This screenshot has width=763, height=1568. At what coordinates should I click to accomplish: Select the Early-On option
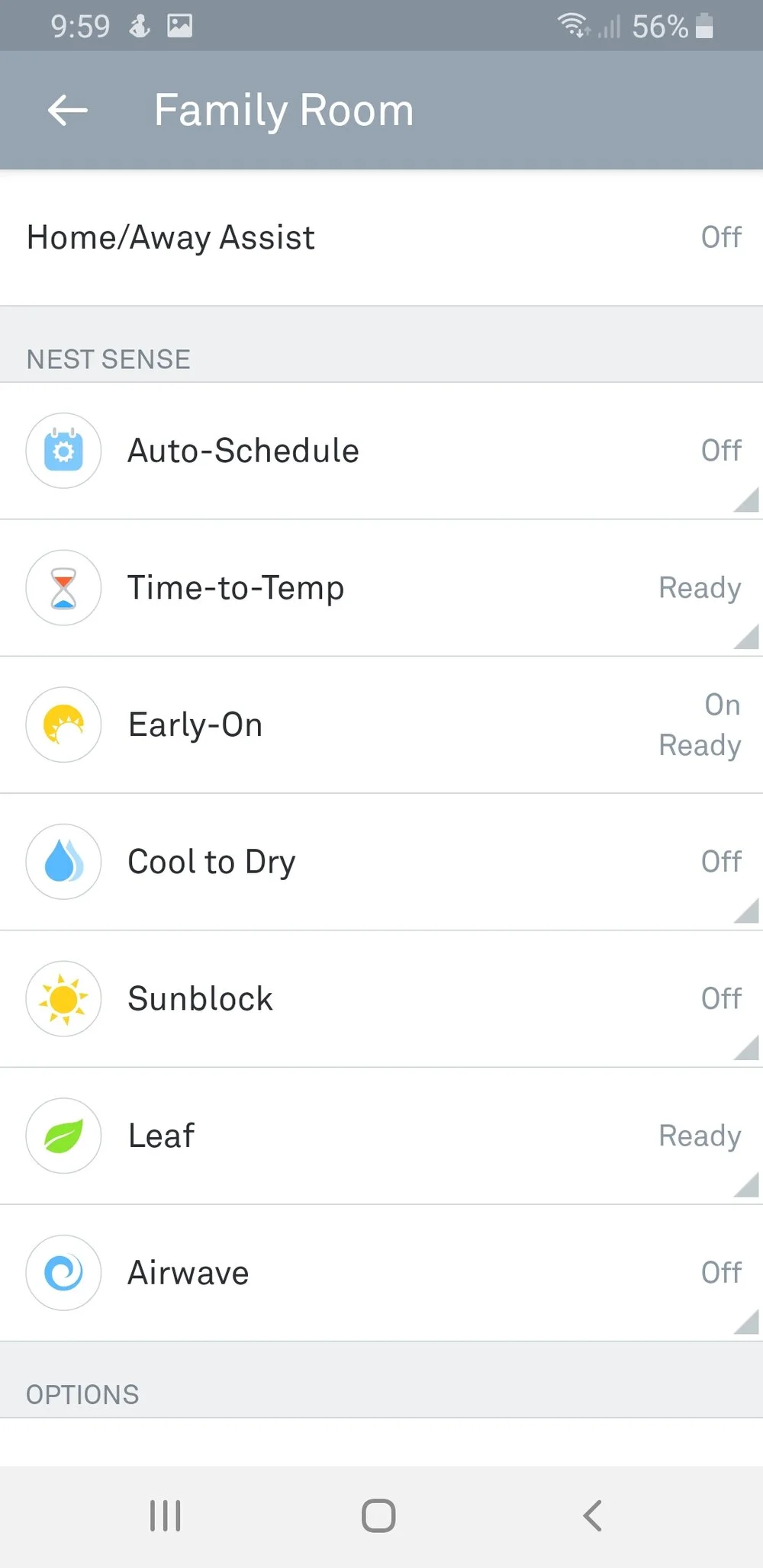pyautogui.click(x=381, y=725)
